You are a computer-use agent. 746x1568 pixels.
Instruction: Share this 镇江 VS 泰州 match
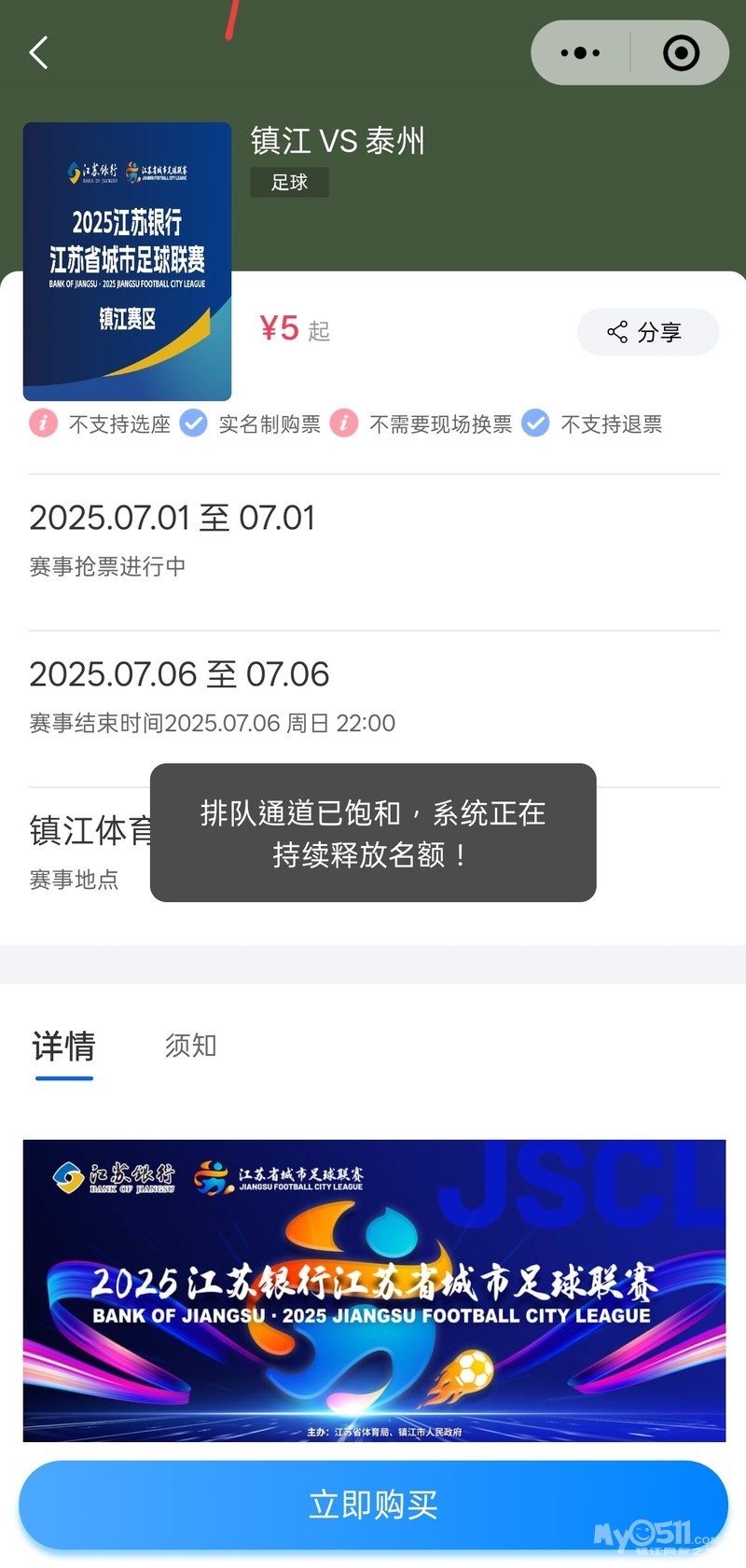coord(647,332)
